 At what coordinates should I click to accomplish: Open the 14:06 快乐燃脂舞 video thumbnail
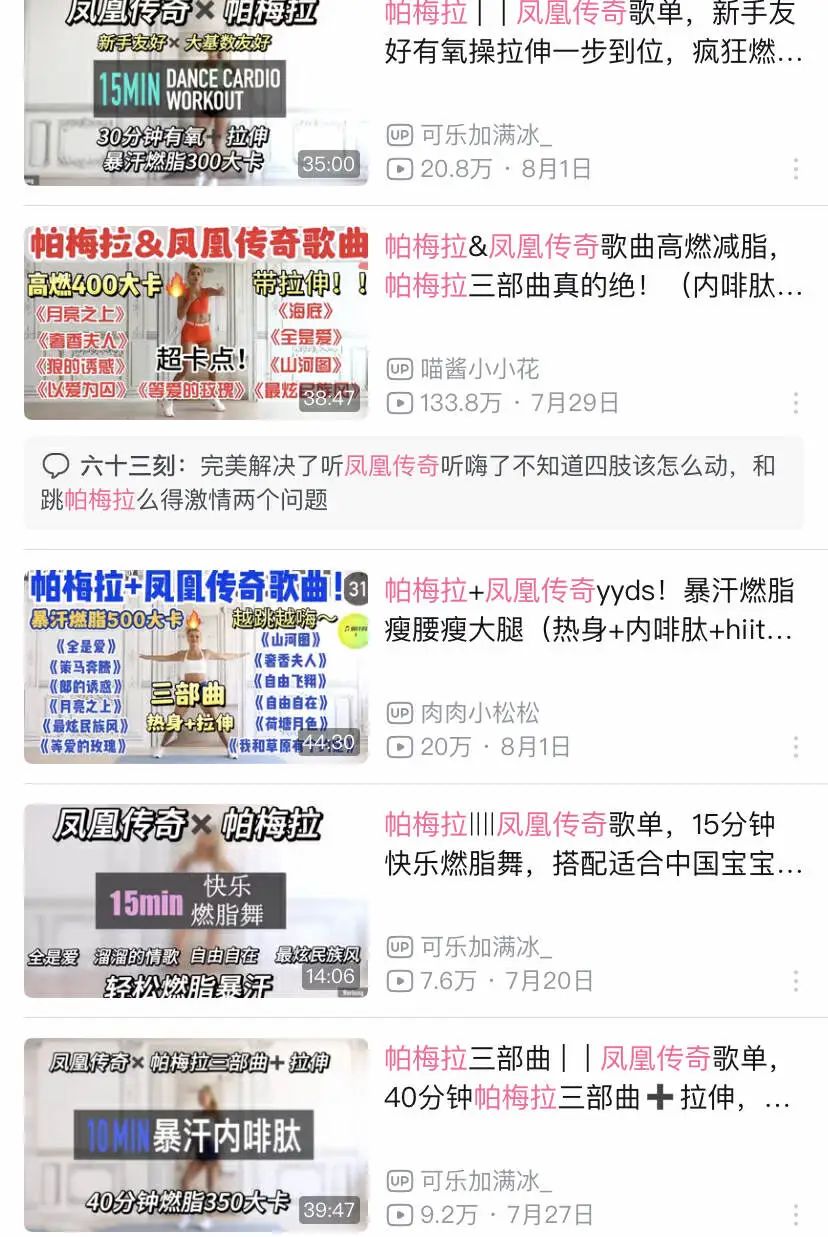[196, 900]
